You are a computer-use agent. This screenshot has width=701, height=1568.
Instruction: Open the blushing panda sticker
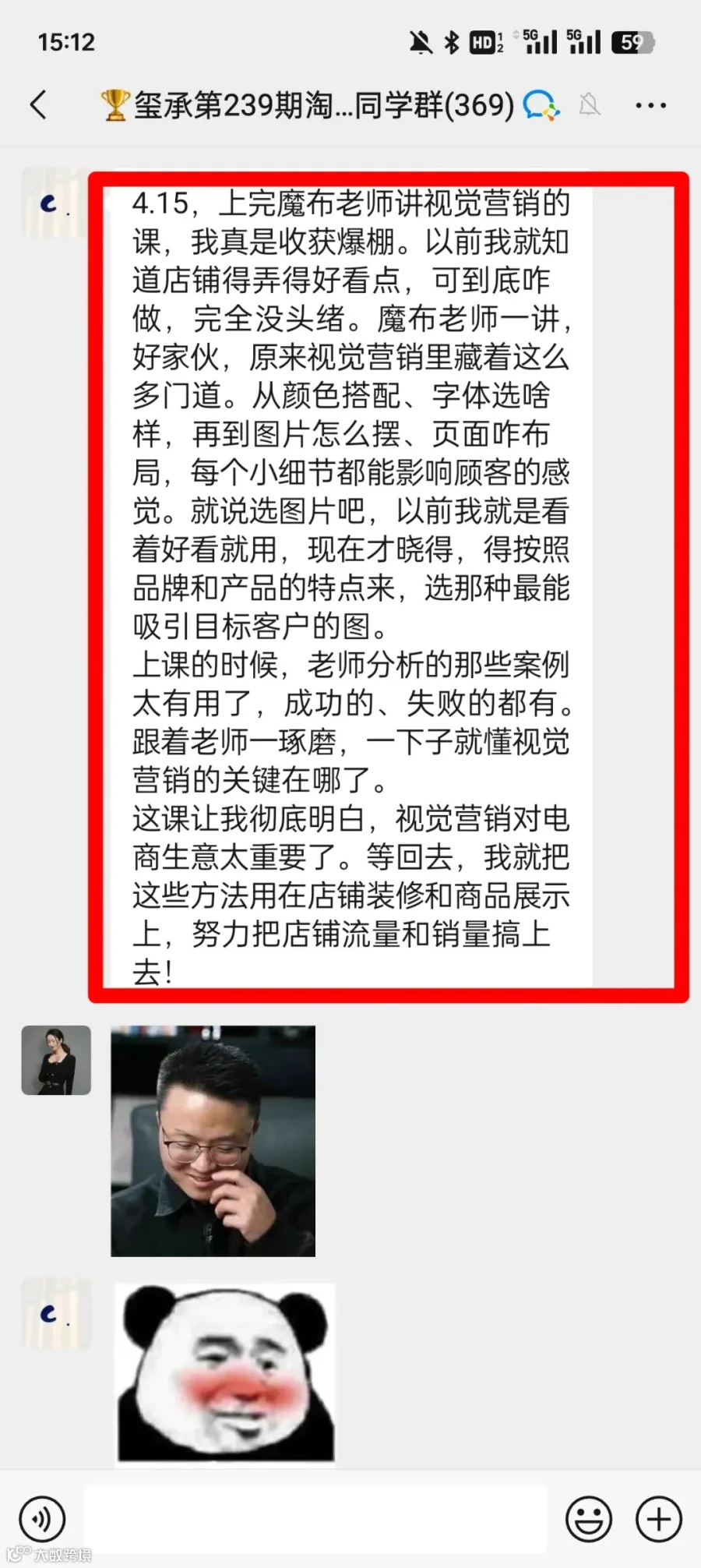click(x=225, y=1375)
